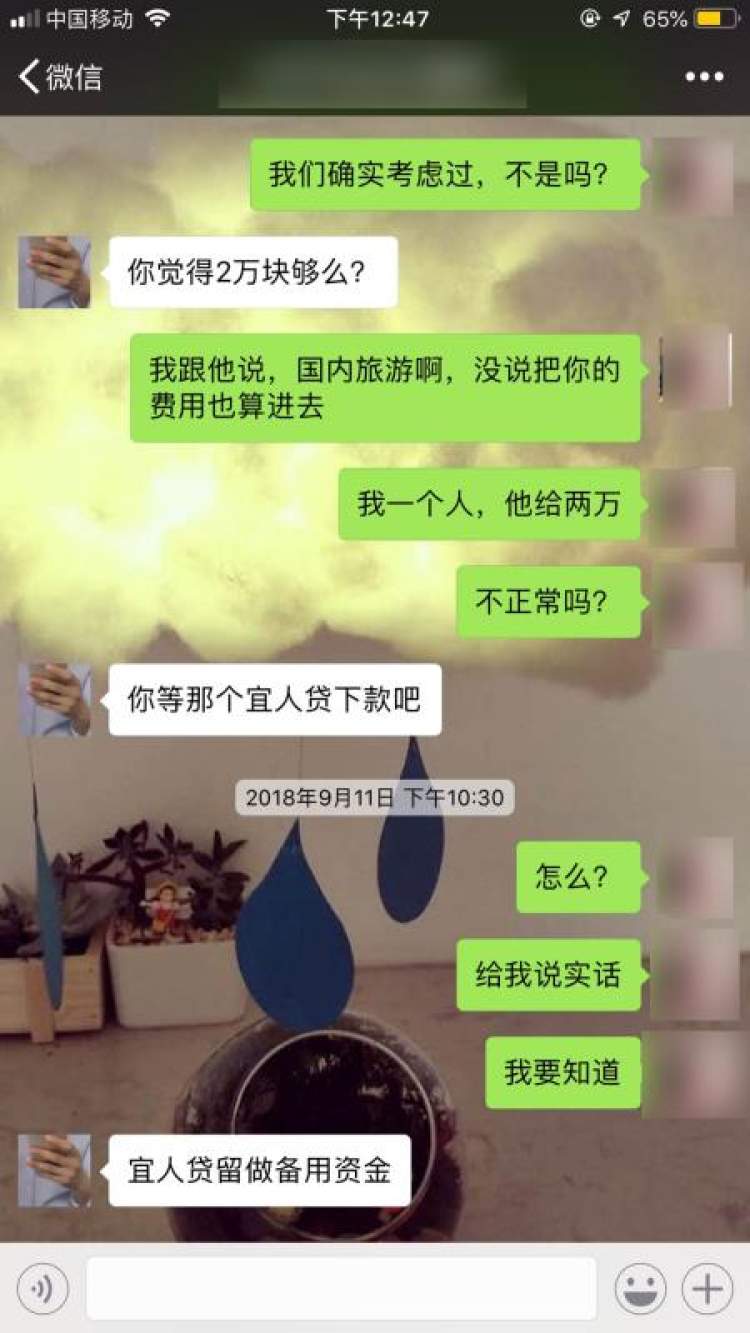Switch to voice message input

click(x=43, y=1289)
